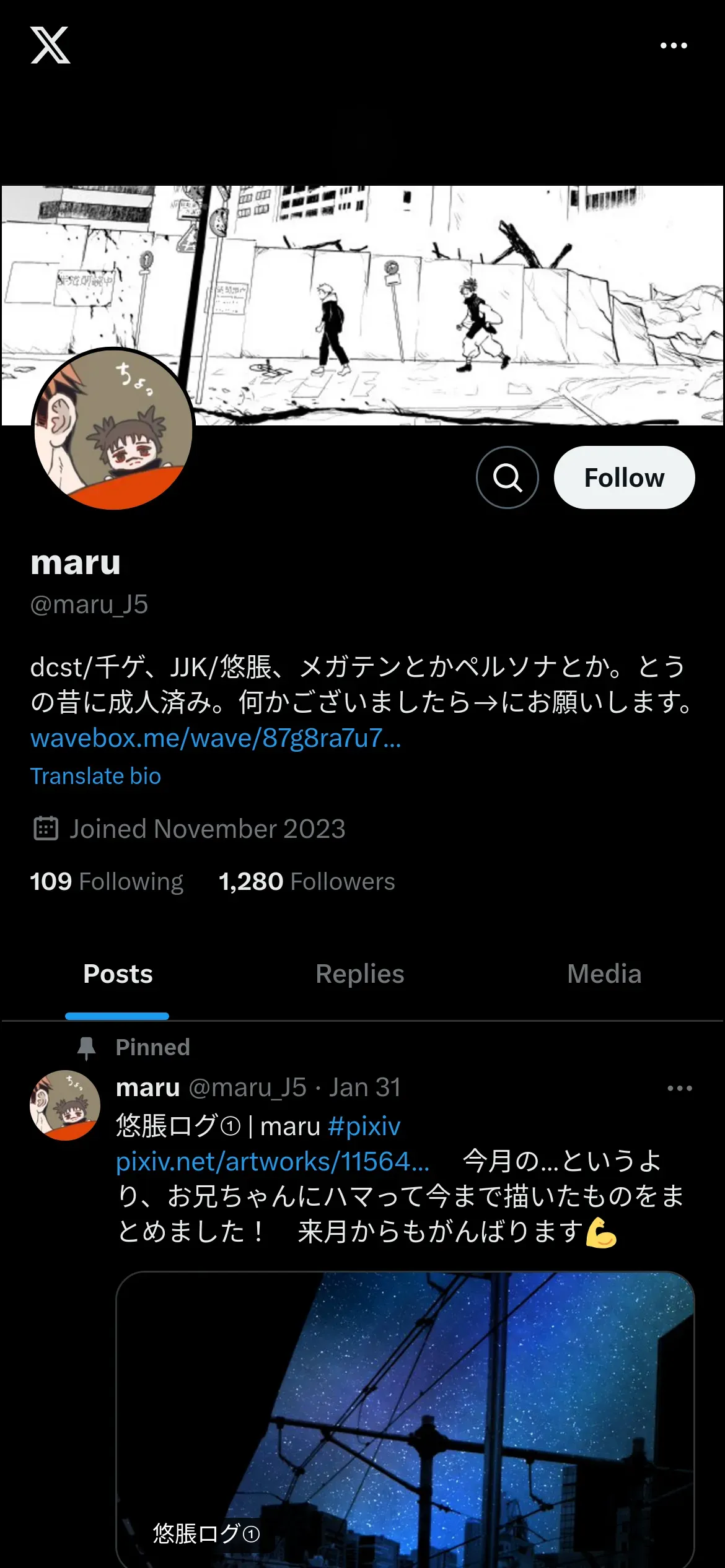Open the pixiv.net artworks link

(x=273, y=1162)
